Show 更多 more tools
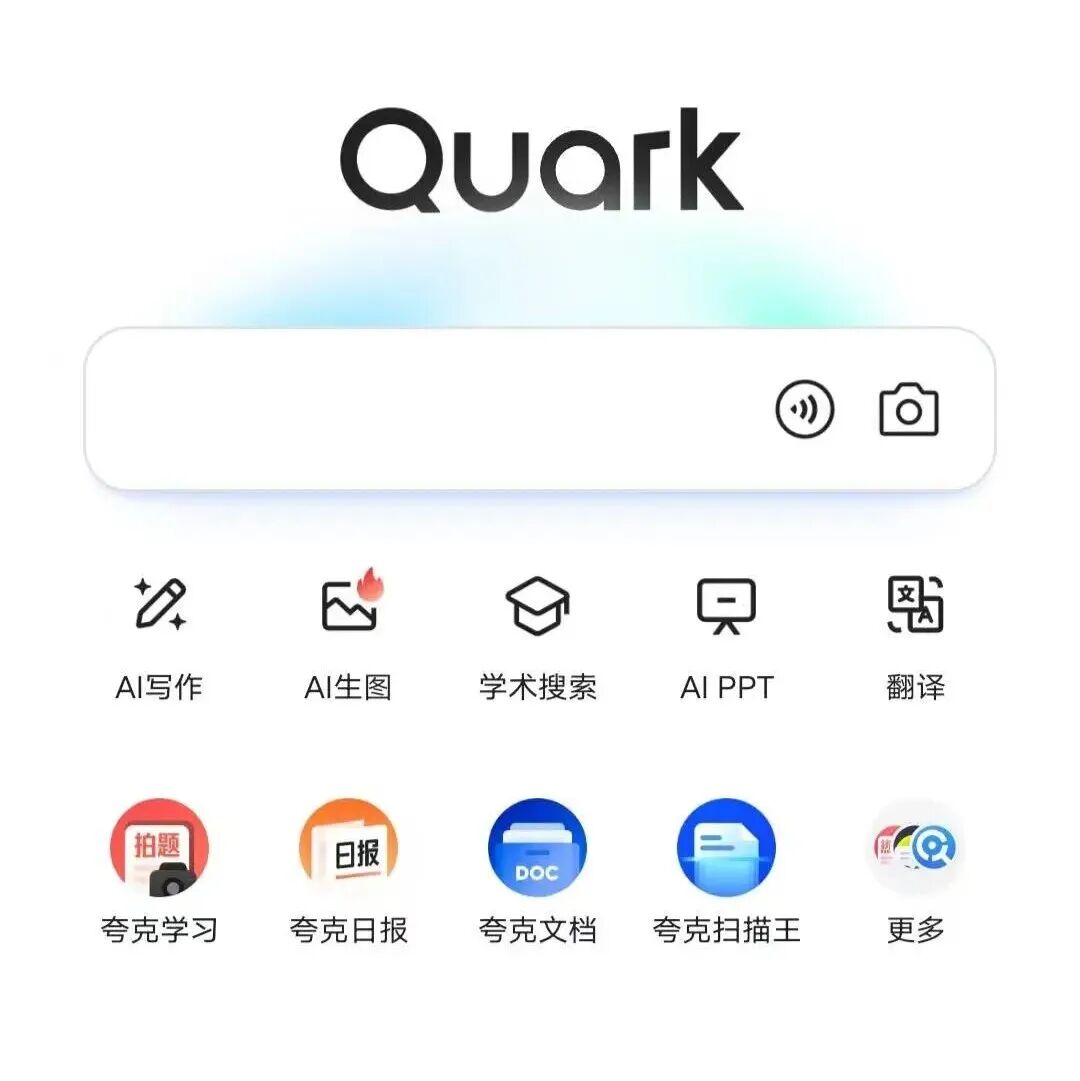 tap(915, 848)
